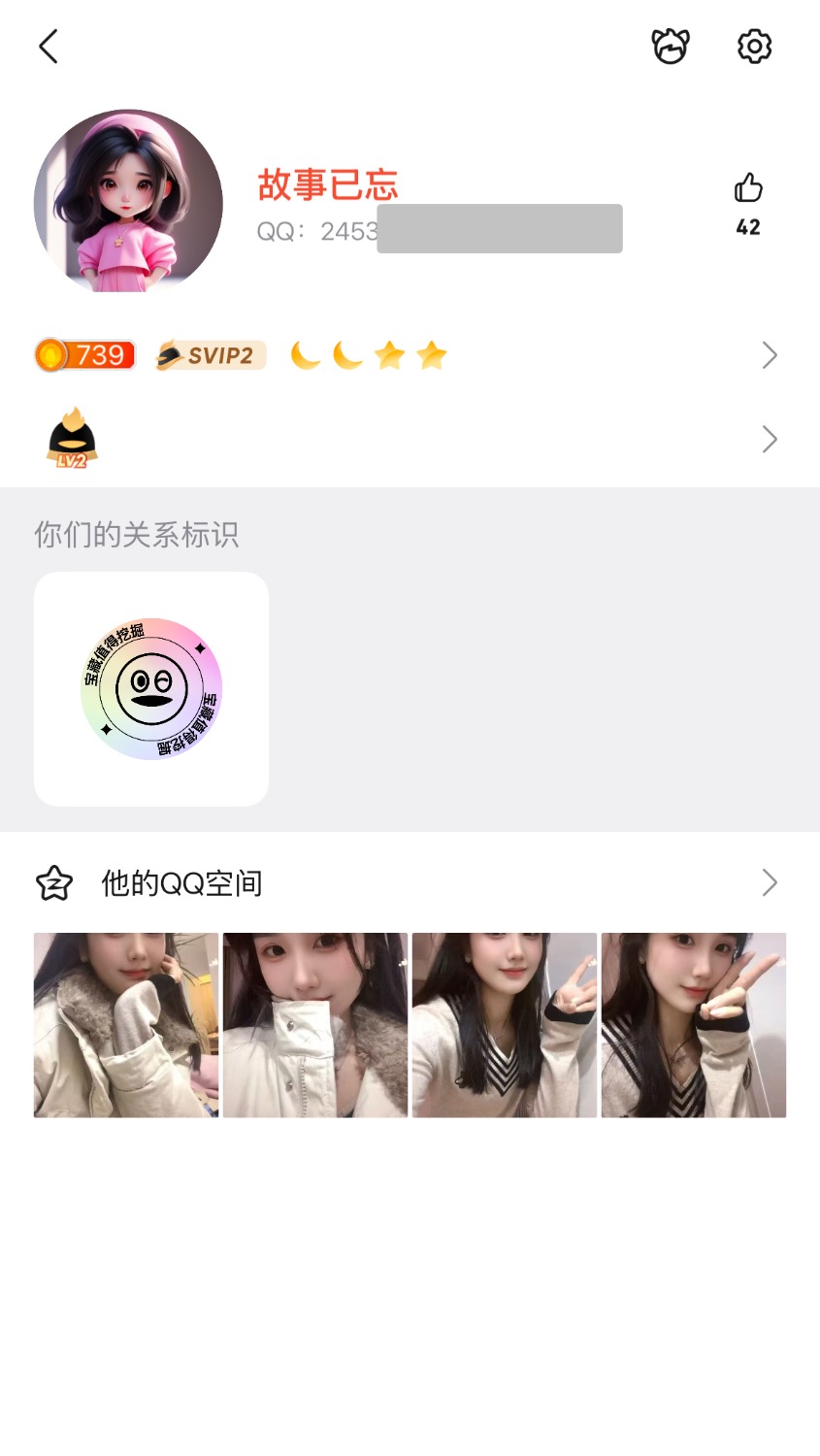The width and height of the screenshot is (820, 1456).
Task: Open the bear face icon in header
Action: [670, 47]
